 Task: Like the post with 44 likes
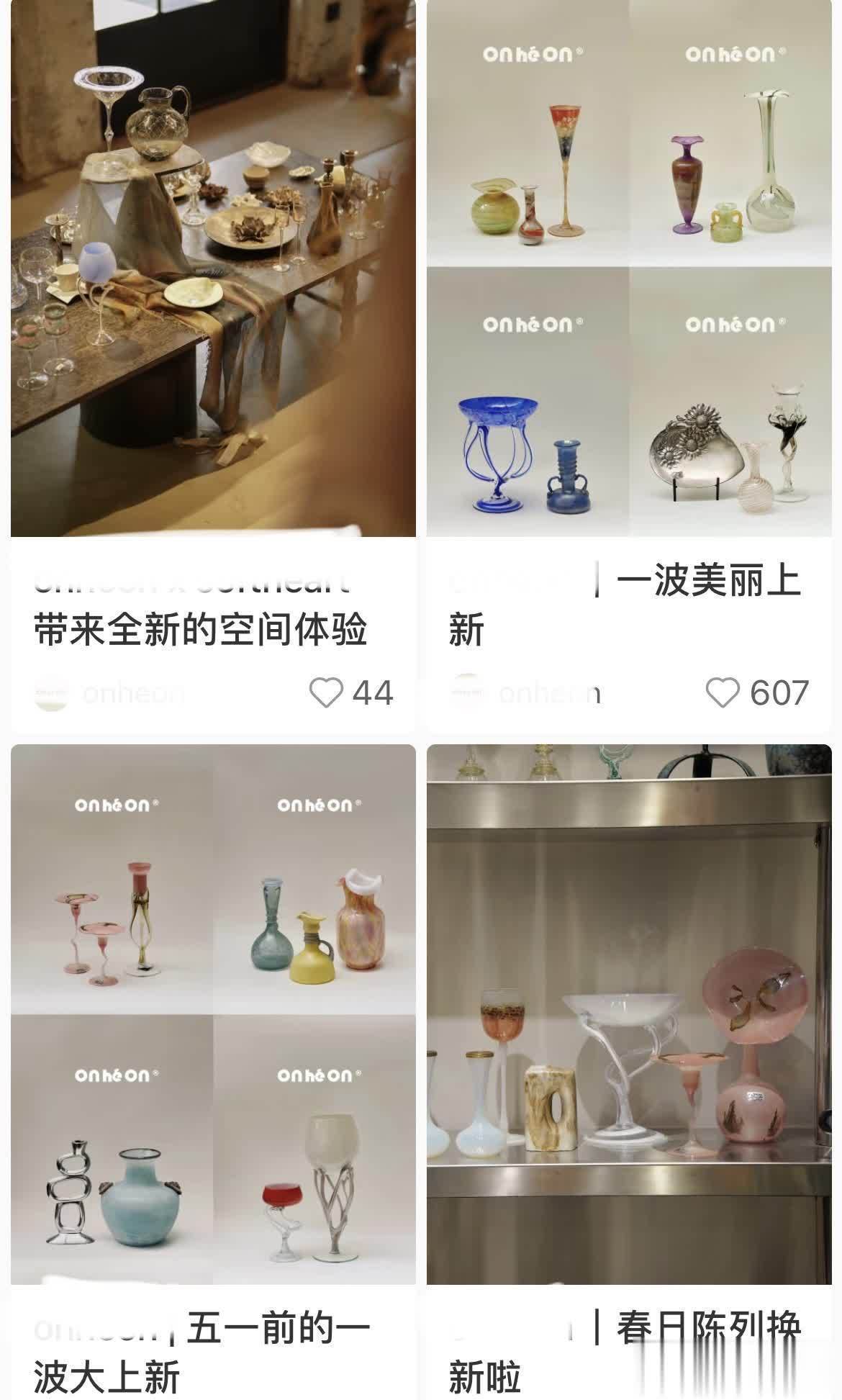coord(326,692)
